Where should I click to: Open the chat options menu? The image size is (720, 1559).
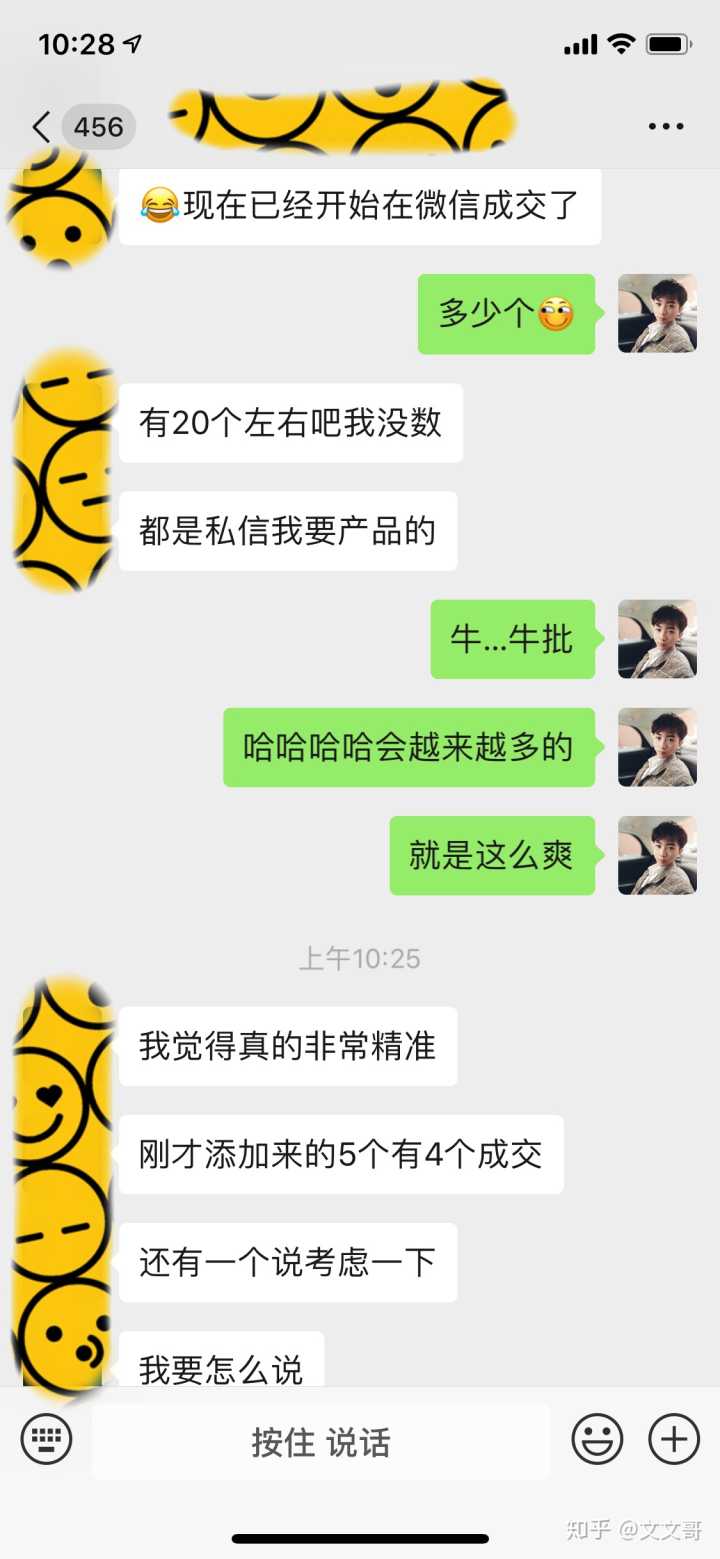pos(665,127)
